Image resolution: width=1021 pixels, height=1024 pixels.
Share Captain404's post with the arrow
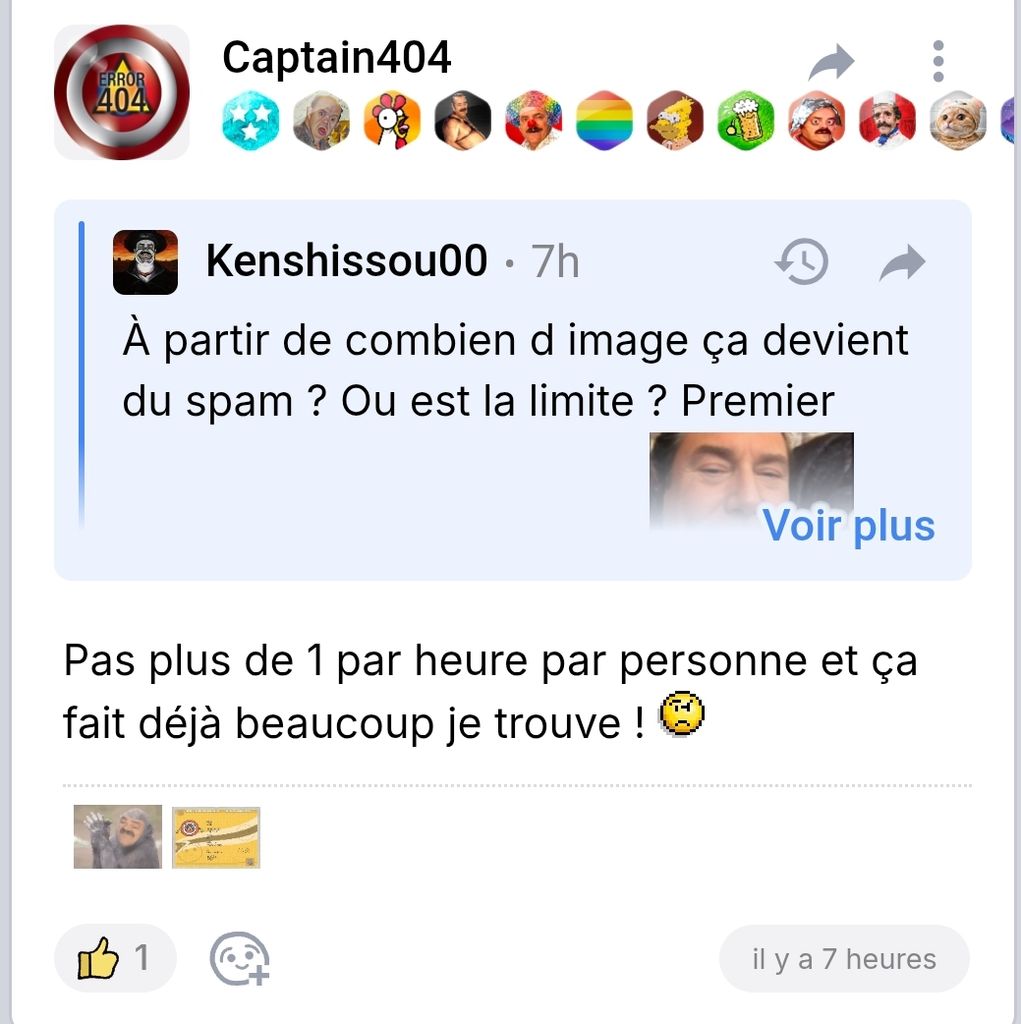[x=831, y=63]
